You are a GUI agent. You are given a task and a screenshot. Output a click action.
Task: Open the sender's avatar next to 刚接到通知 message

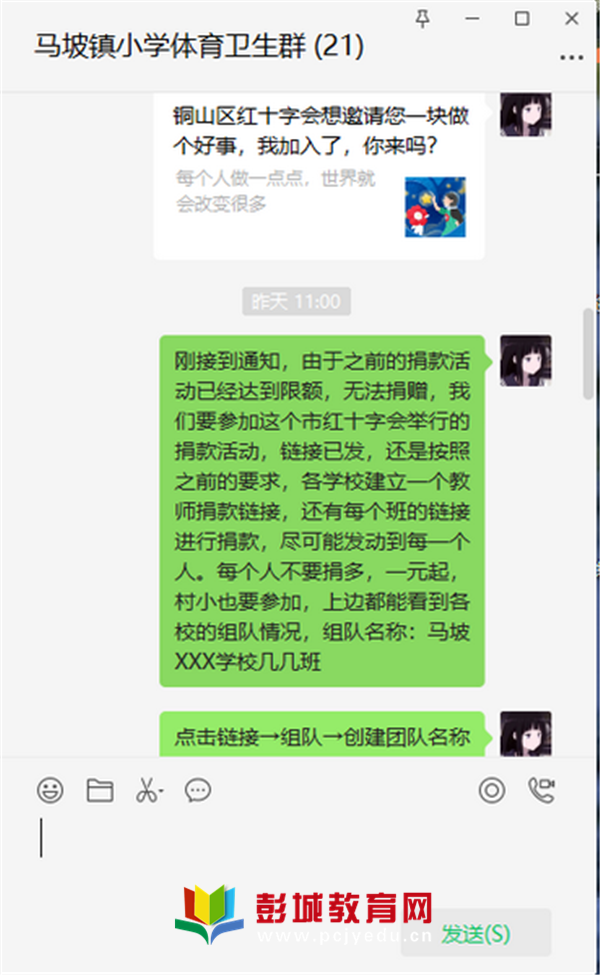click(x=526, y=361)
